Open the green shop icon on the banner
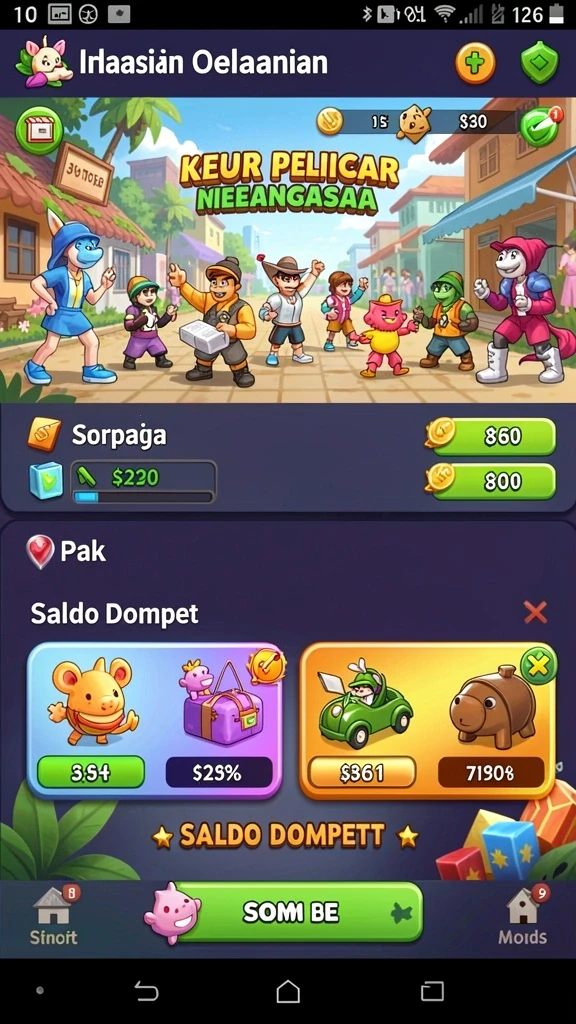Screen dimensions: 576x1024 pos(39,131)
